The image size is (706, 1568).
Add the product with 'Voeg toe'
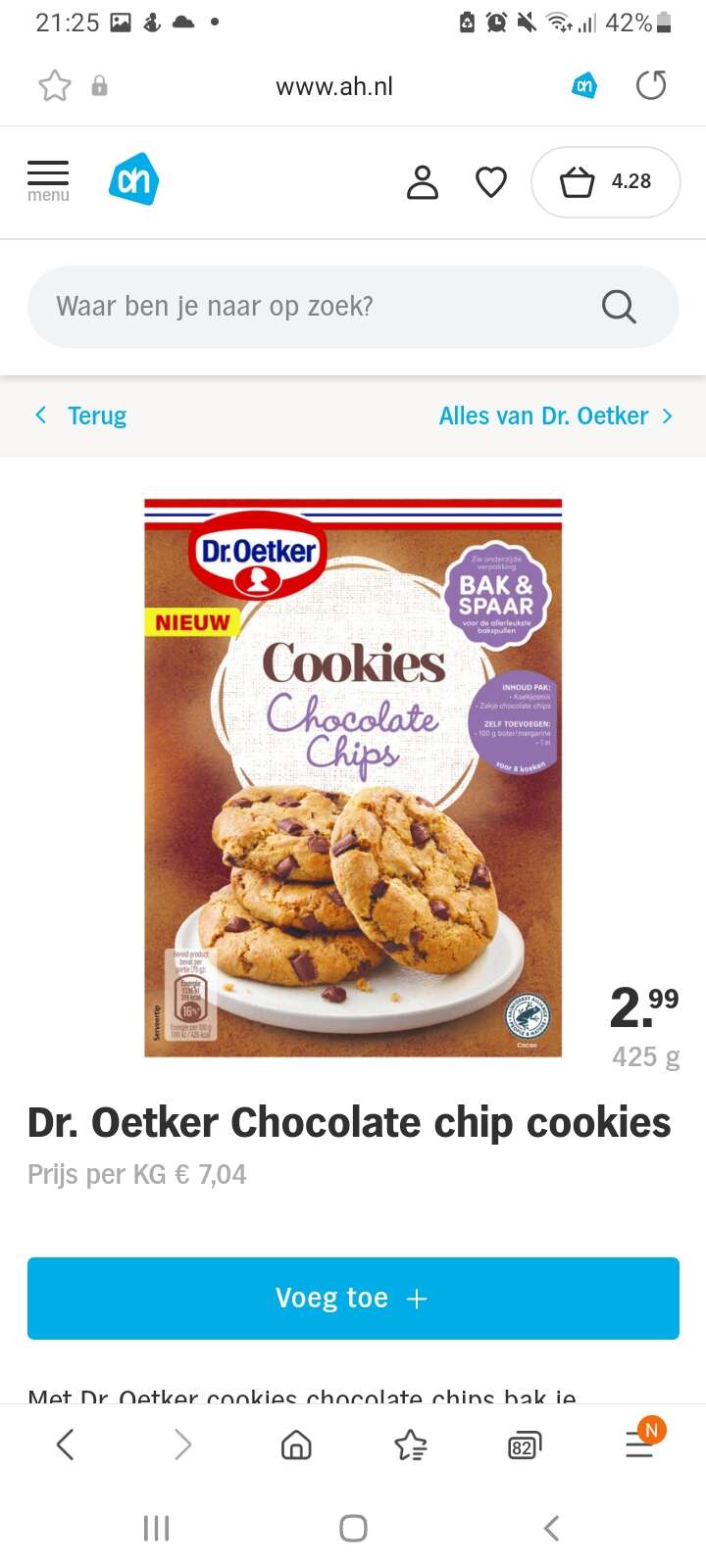(353, 1298)
